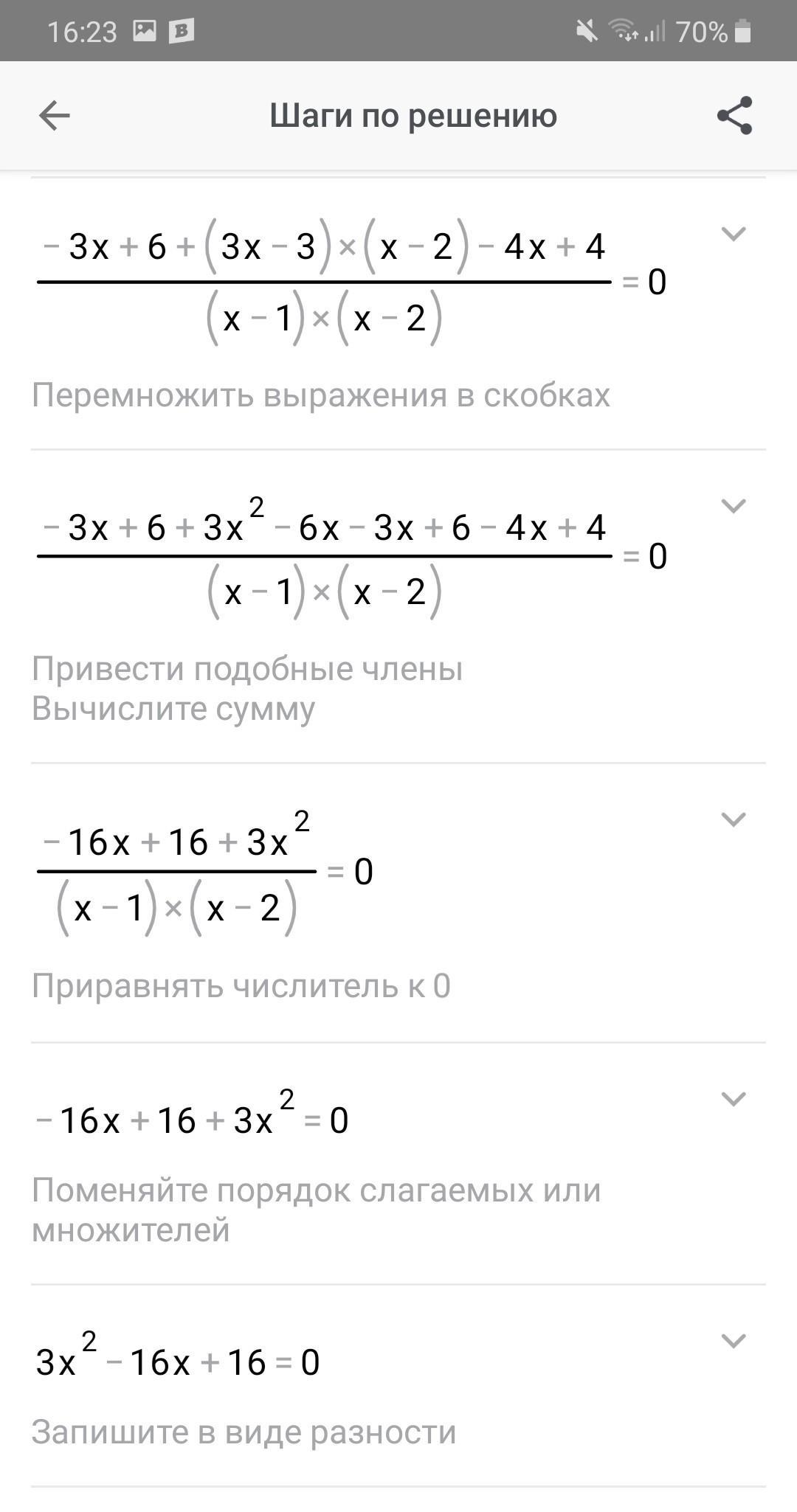Expand the 'Привести подобные члены' step

(733, 506)
